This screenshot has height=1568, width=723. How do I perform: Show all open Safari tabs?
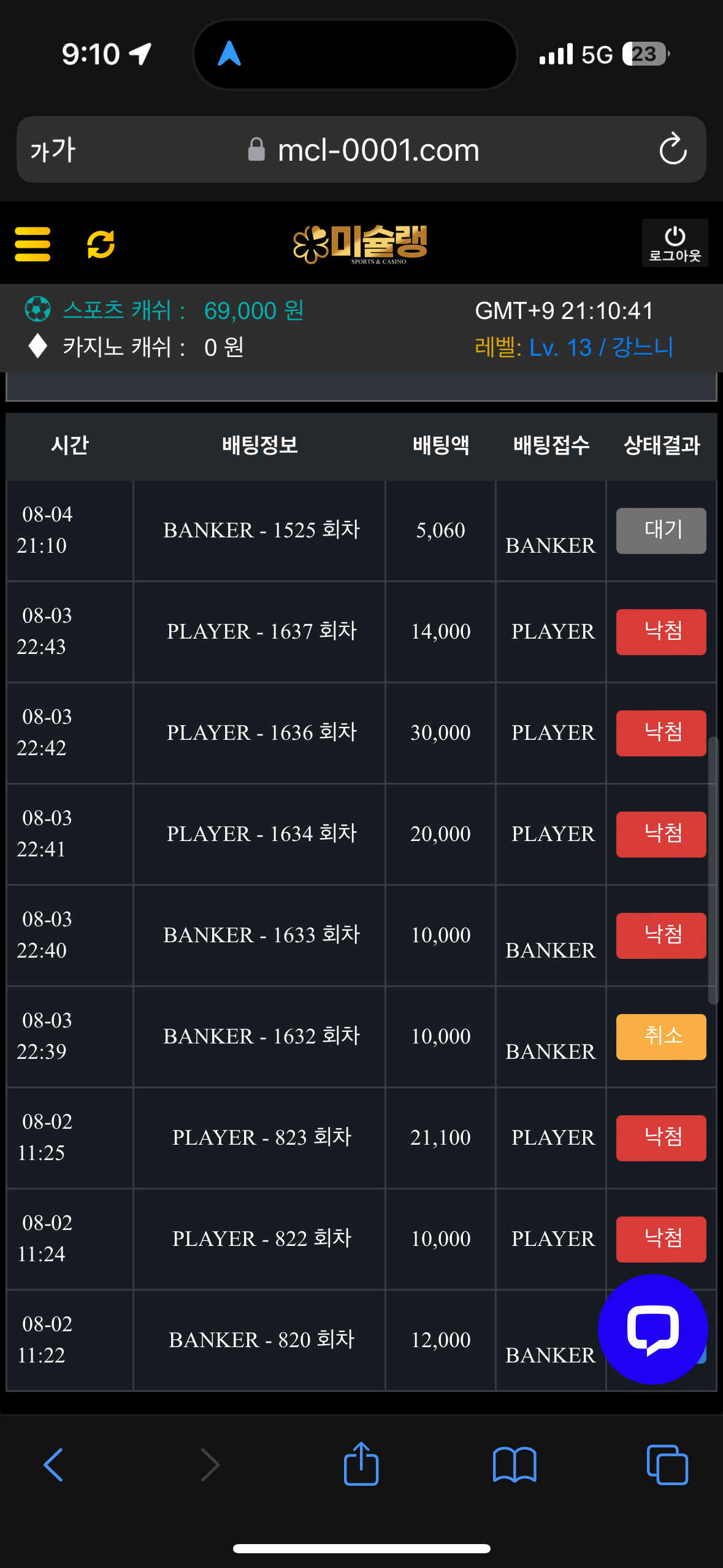click(x=667, y=1464)
